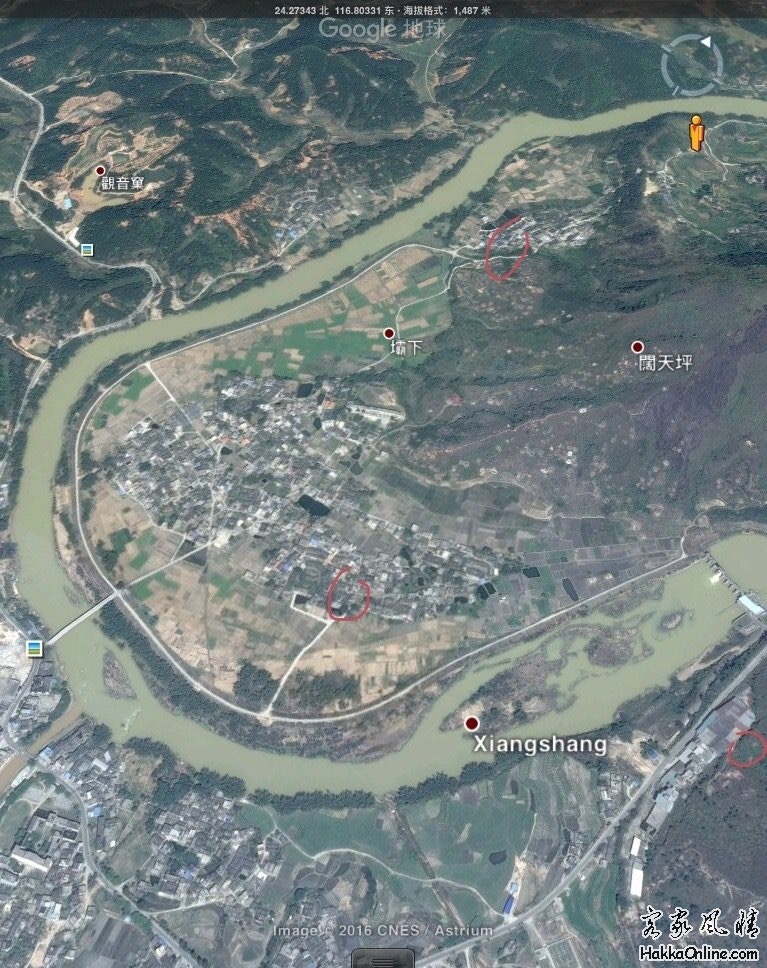Select the orange Street View pegman
Image resolution: width=767 pixels, height=968 pixels.
(x=696, y=132)
